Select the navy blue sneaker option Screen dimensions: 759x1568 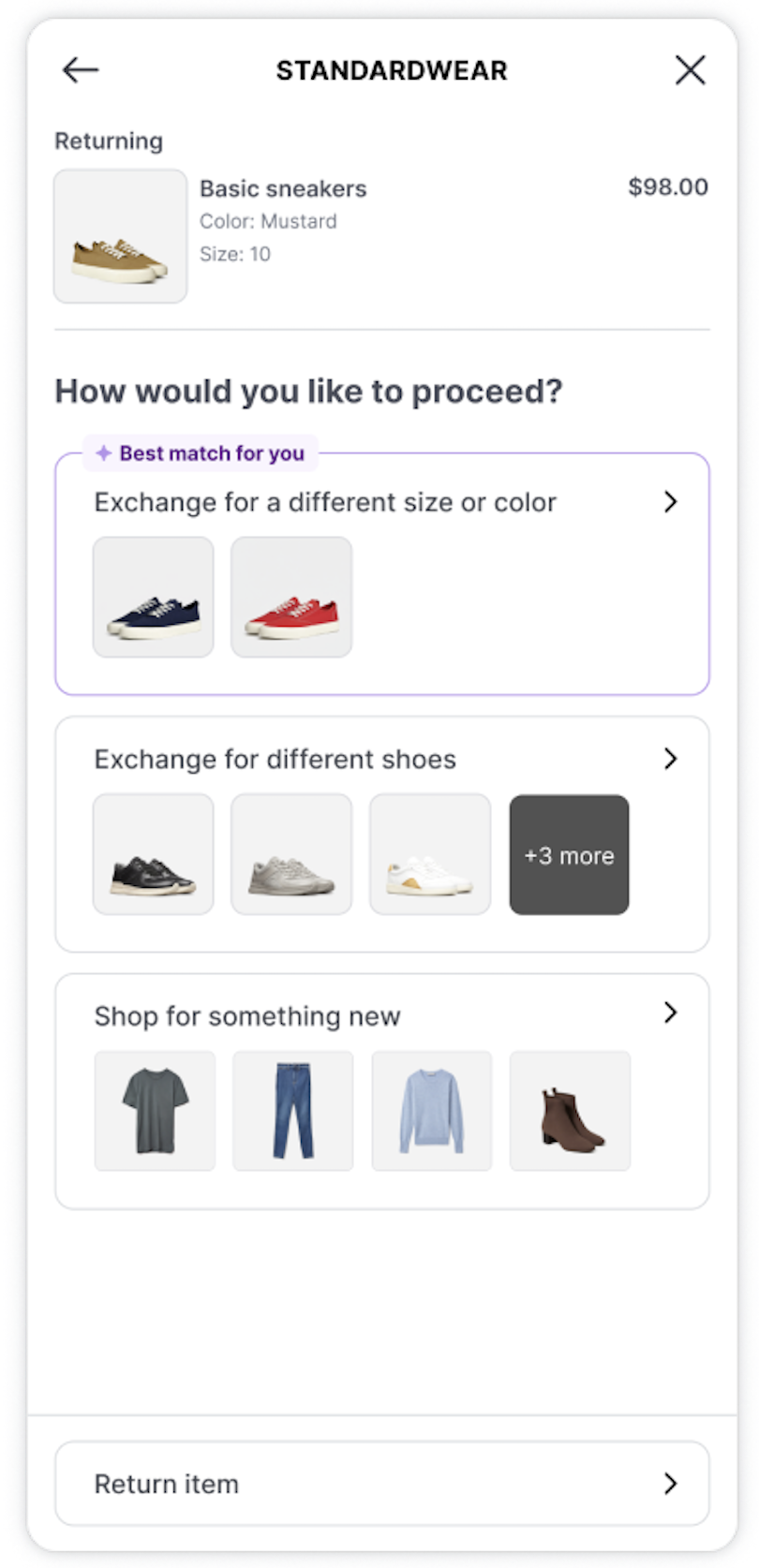click(x=154, y=598)
